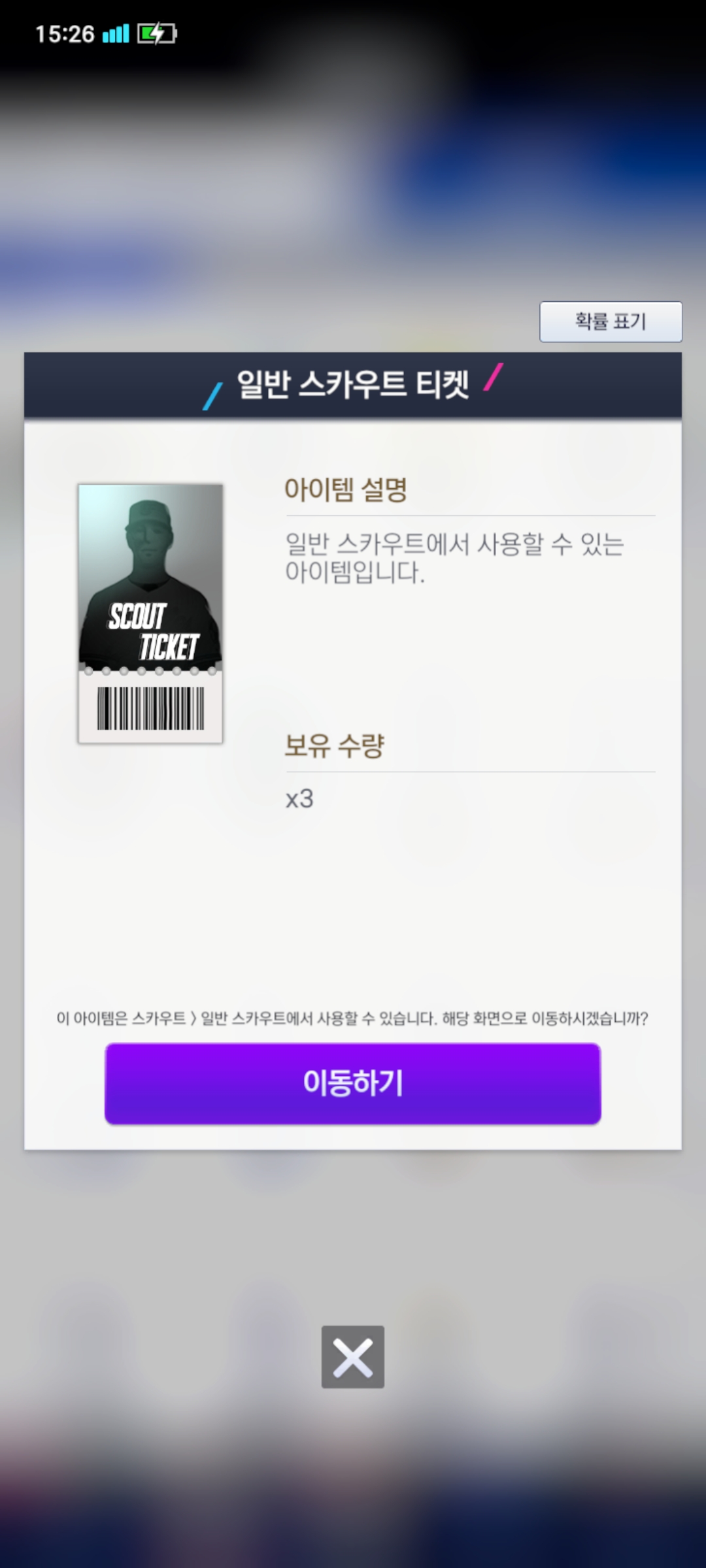This screenshot has width=706, height=1568.
Task: Tap 이동하기 to go to scout
Action: [x=353, y=1083]
